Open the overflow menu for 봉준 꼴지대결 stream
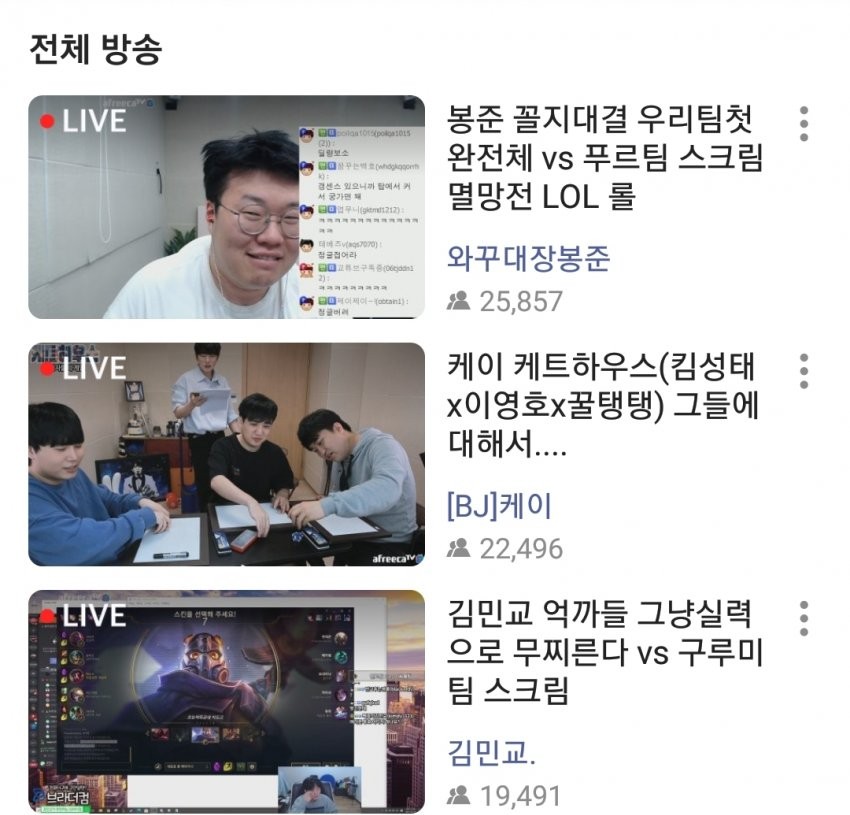 coord(804,124)
